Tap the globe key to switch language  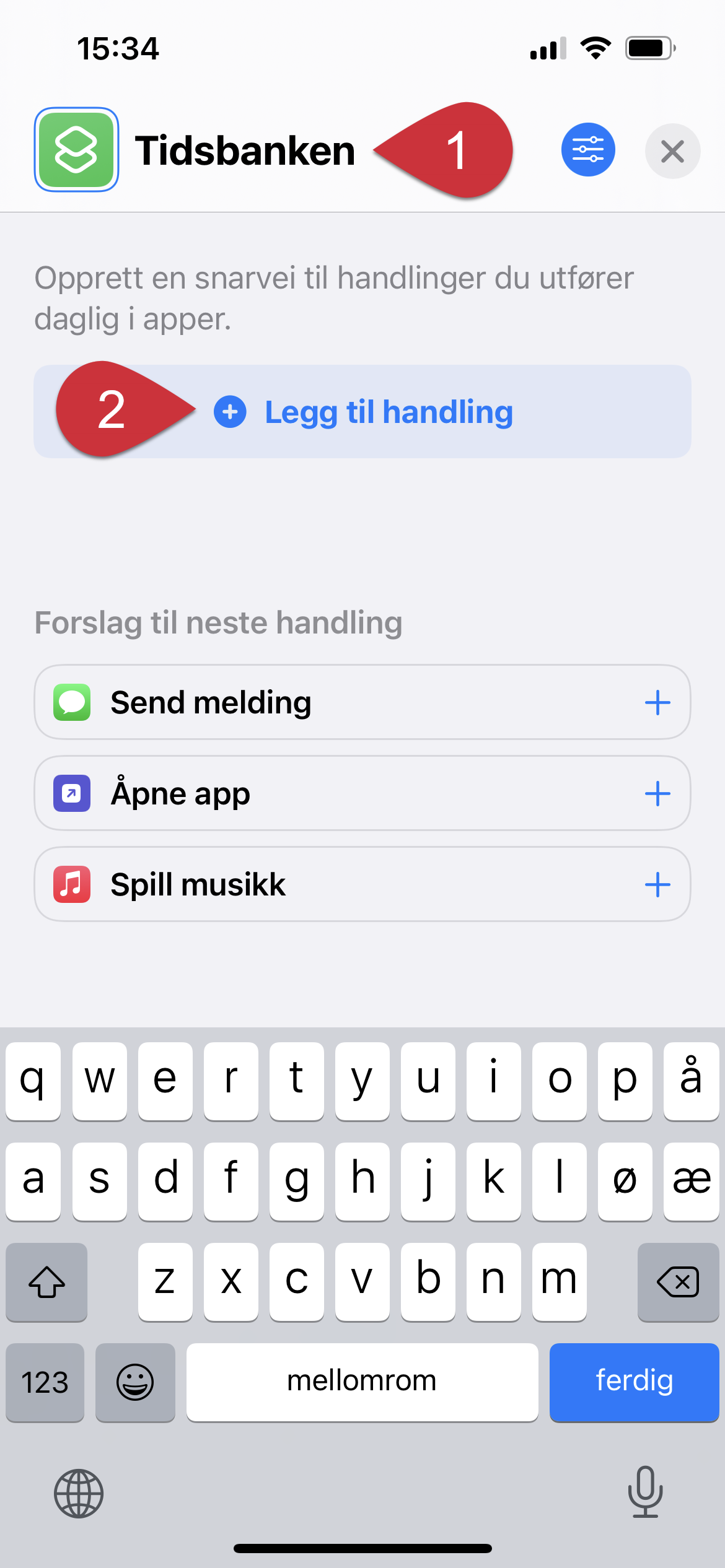pos(79,1493)
